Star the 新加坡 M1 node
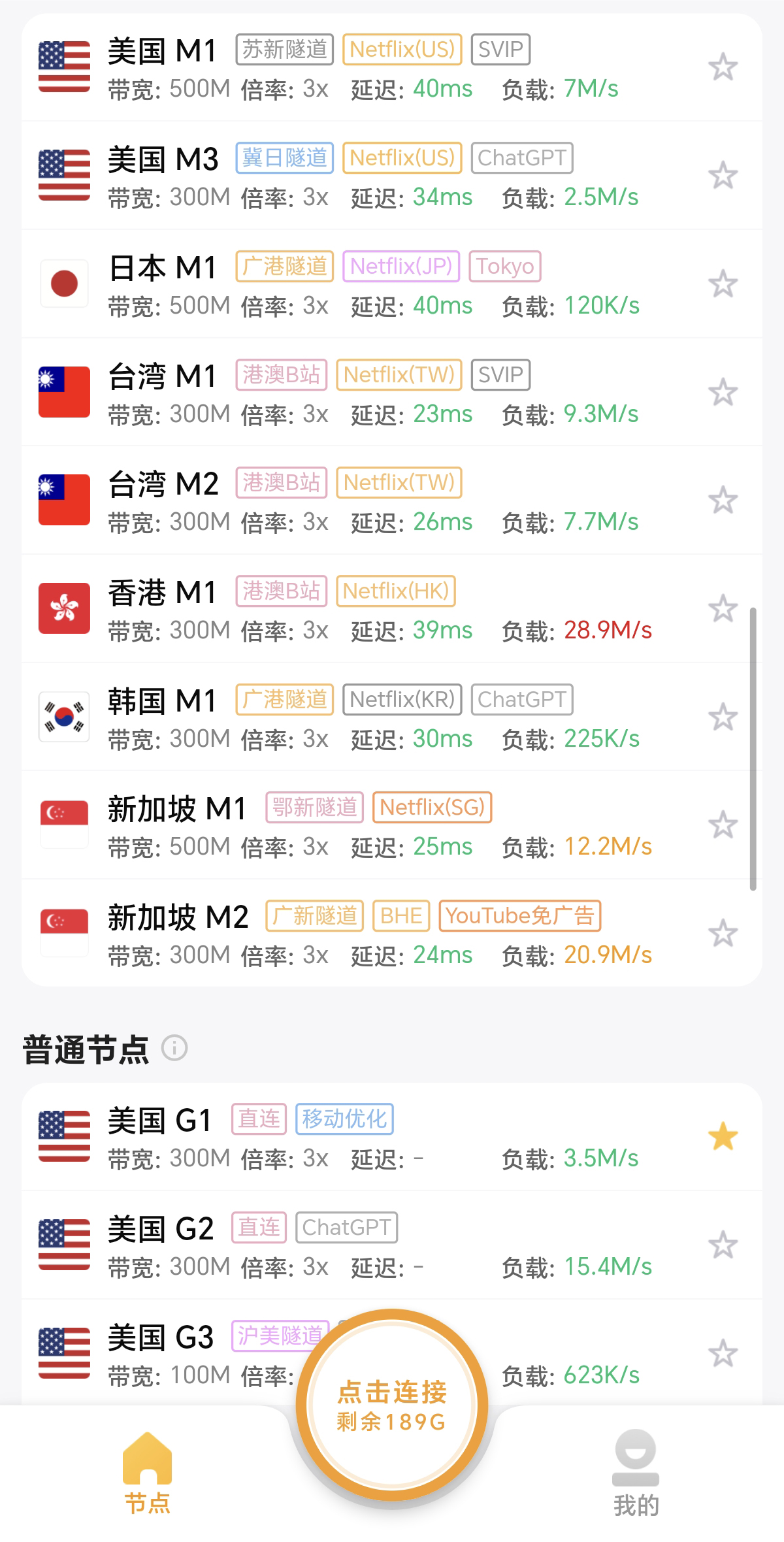The width and height of the screenshot is (784, 1542). coord(723,825)
